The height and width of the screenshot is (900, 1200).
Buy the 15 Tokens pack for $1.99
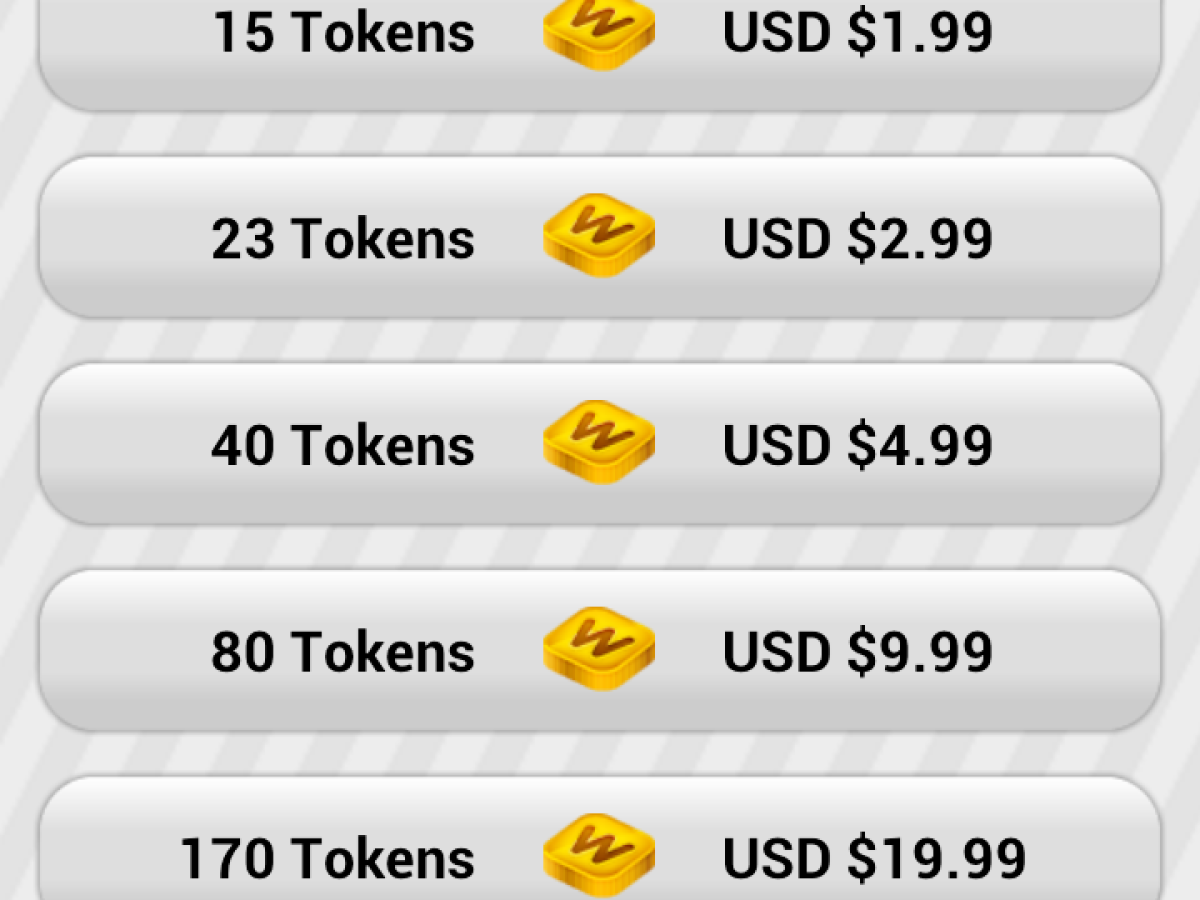600,40
